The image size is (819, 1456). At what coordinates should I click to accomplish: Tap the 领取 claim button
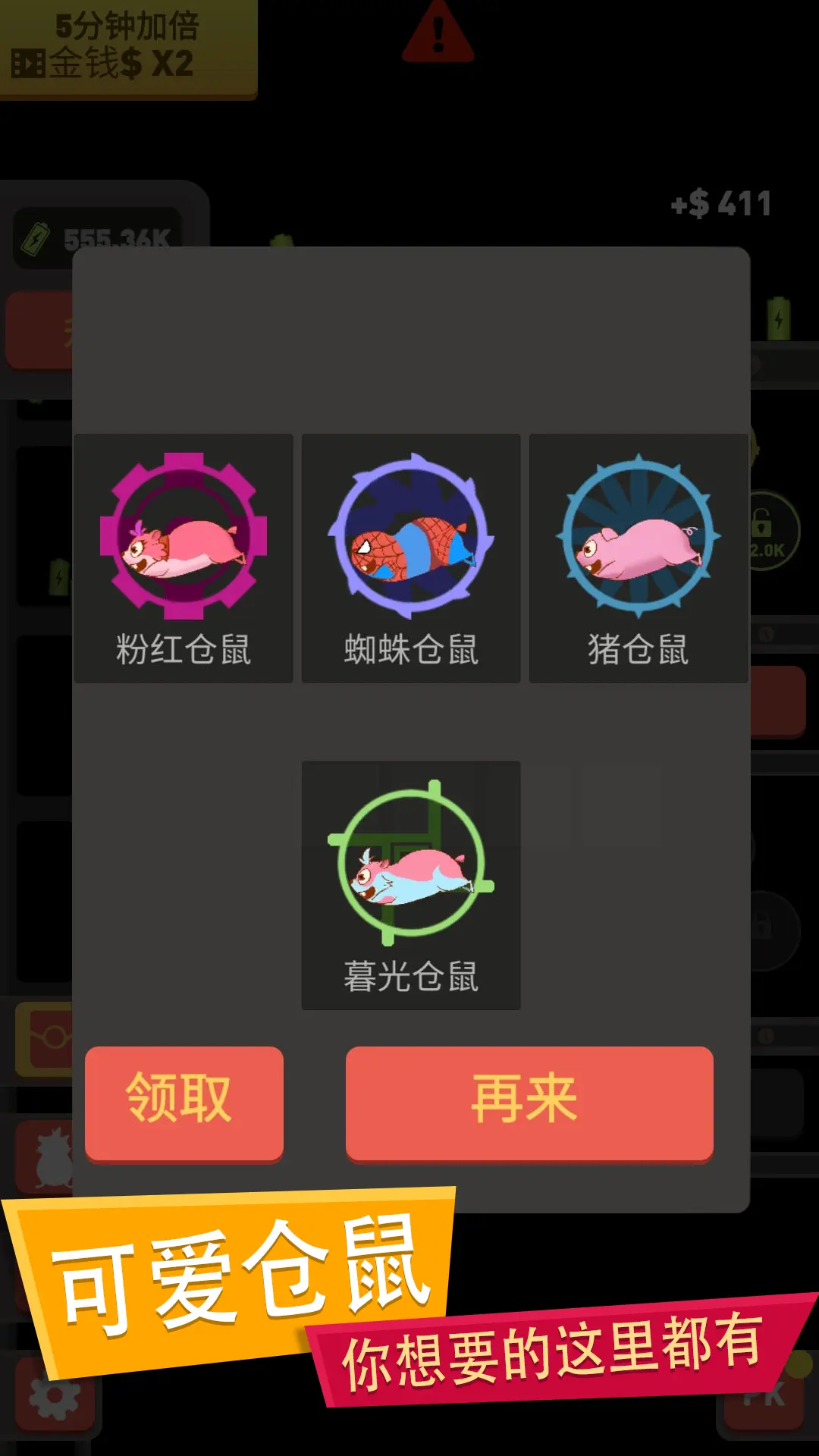click(184, 1103)
